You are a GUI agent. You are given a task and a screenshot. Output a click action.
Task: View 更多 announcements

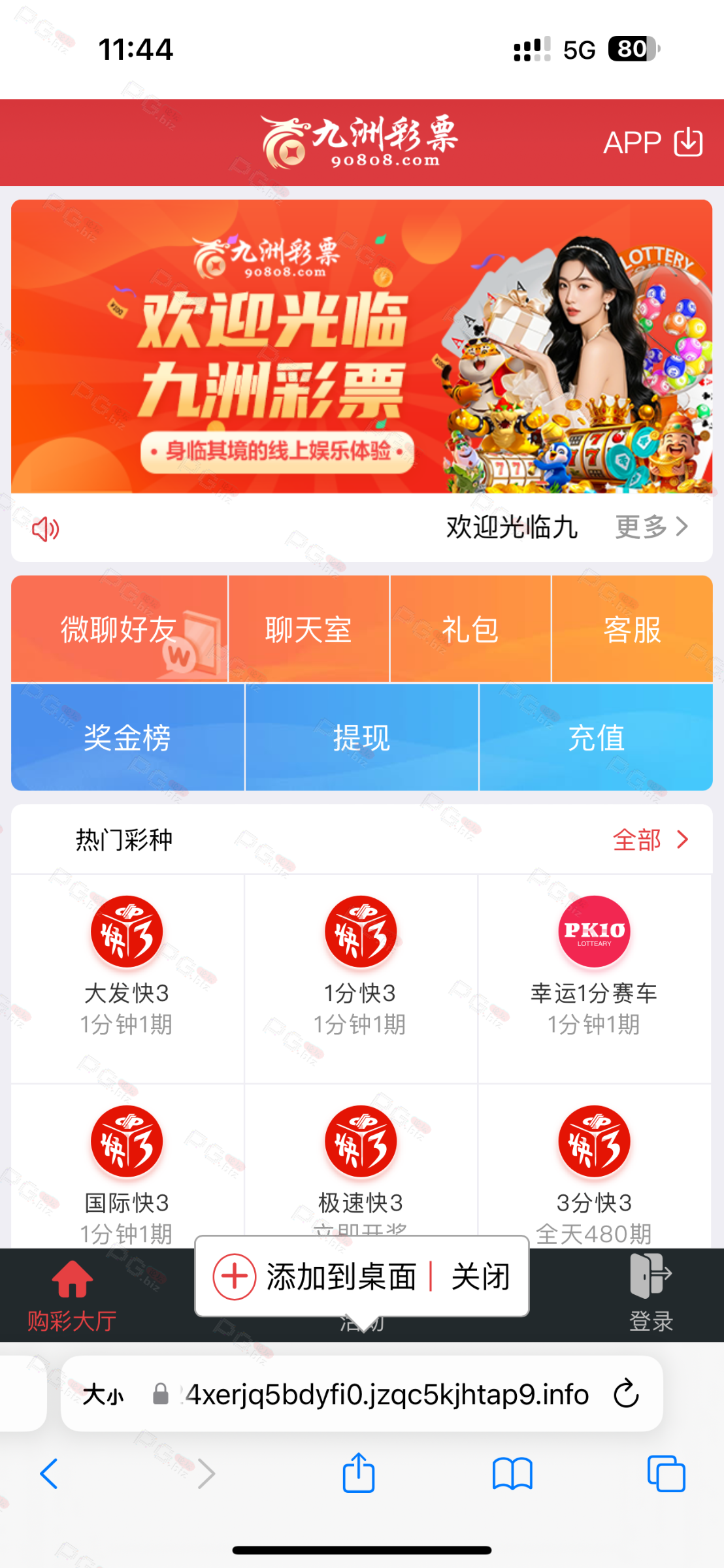pyautogui.click(x=651, y=527)
